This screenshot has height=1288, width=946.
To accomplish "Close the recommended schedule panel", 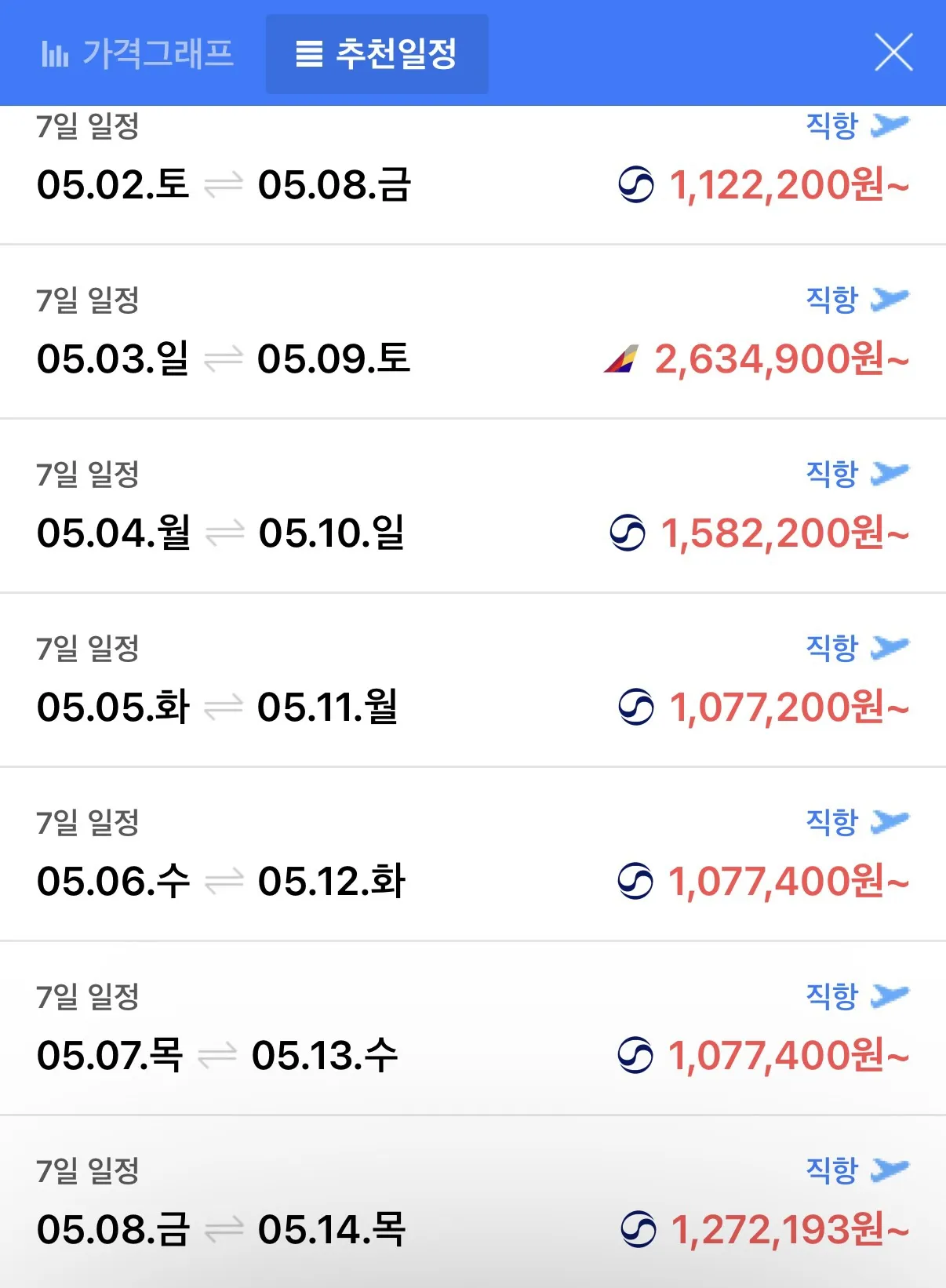I will pyautogui.click(x=893, y=53).
